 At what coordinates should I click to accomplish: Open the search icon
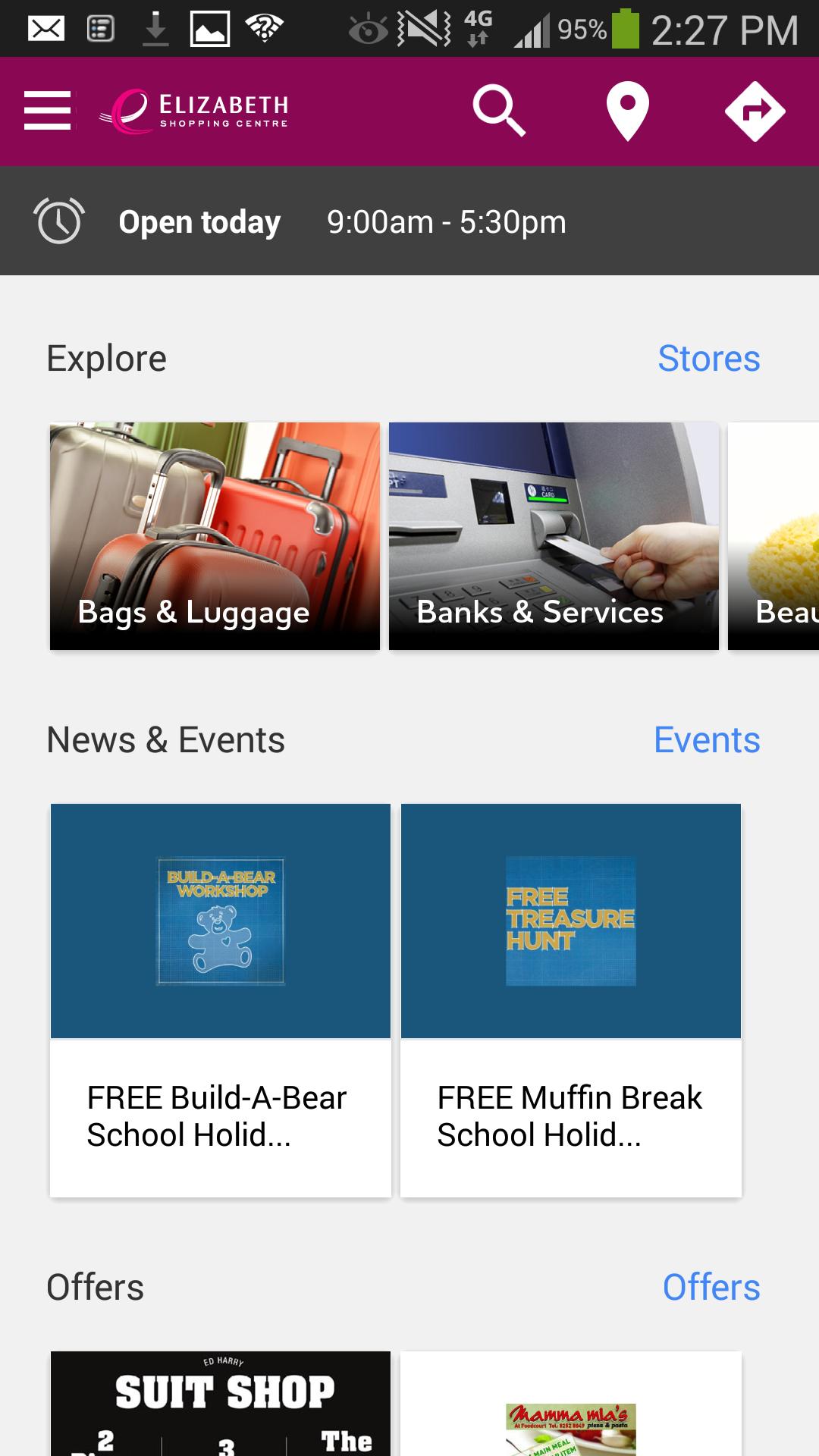(498, 111)
